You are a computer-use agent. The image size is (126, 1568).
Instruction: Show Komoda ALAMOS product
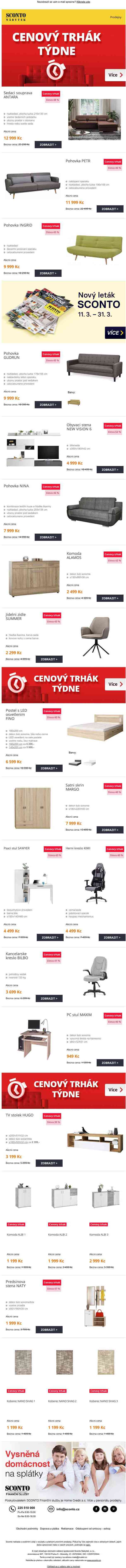(109, 598)
